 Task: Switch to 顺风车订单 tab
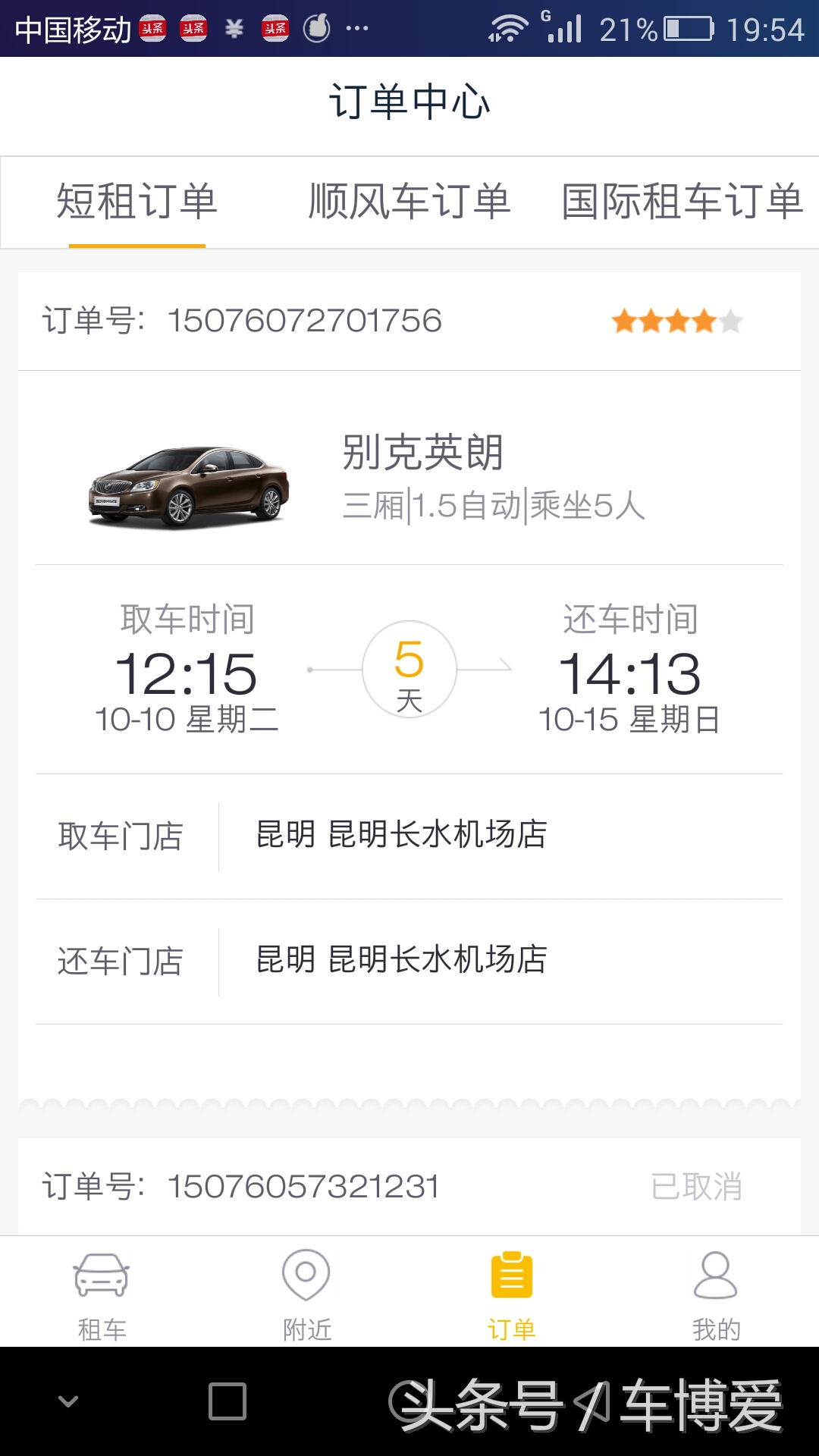[408, 201]
